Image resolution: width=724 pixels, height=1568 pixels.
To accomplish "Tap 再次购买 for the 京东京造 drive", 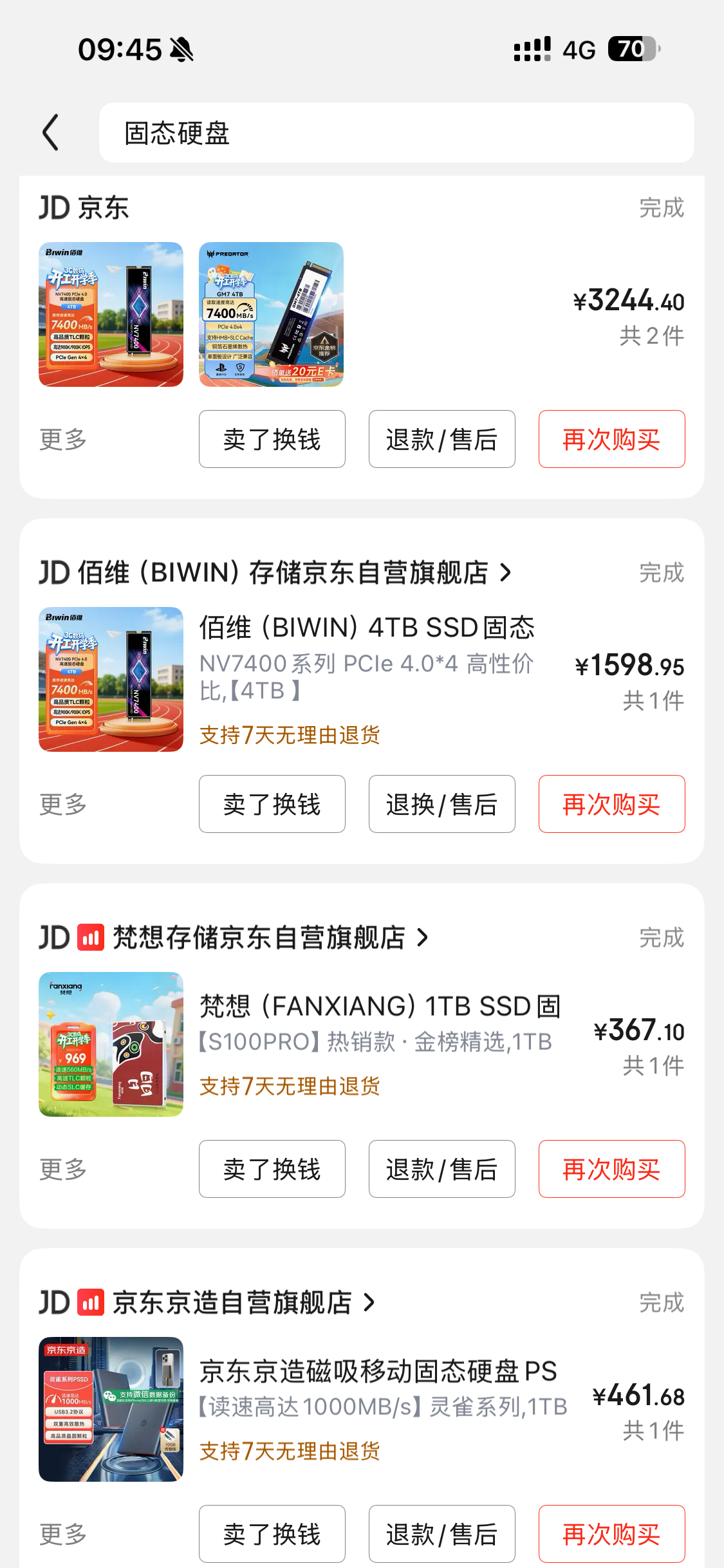I will (611, 1535).
